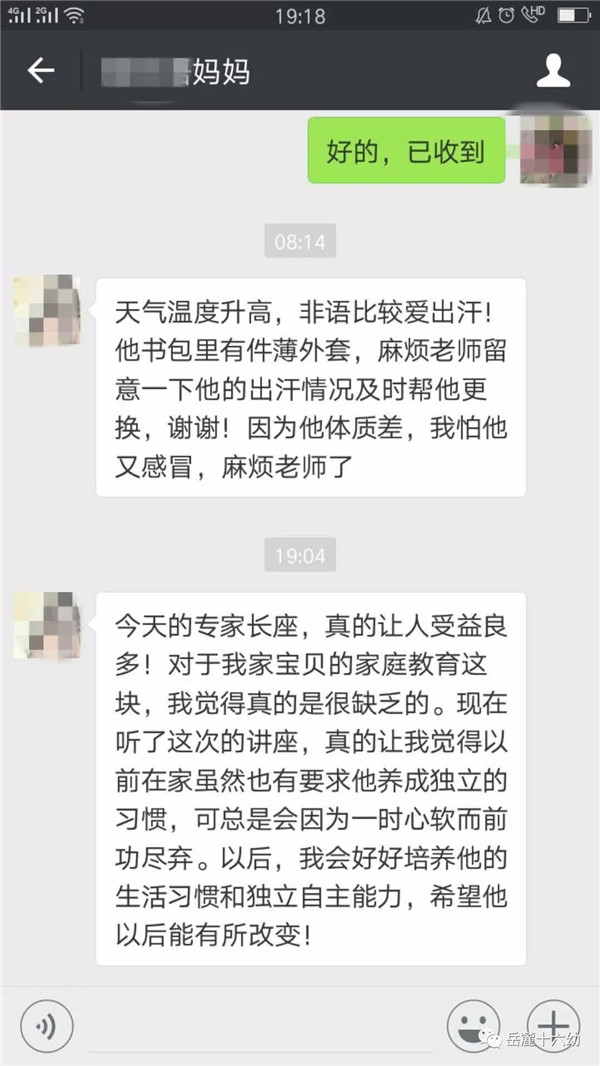Switch to voice message input
This screenshot has height=1066, width=600.
(x=46, y=1025)
